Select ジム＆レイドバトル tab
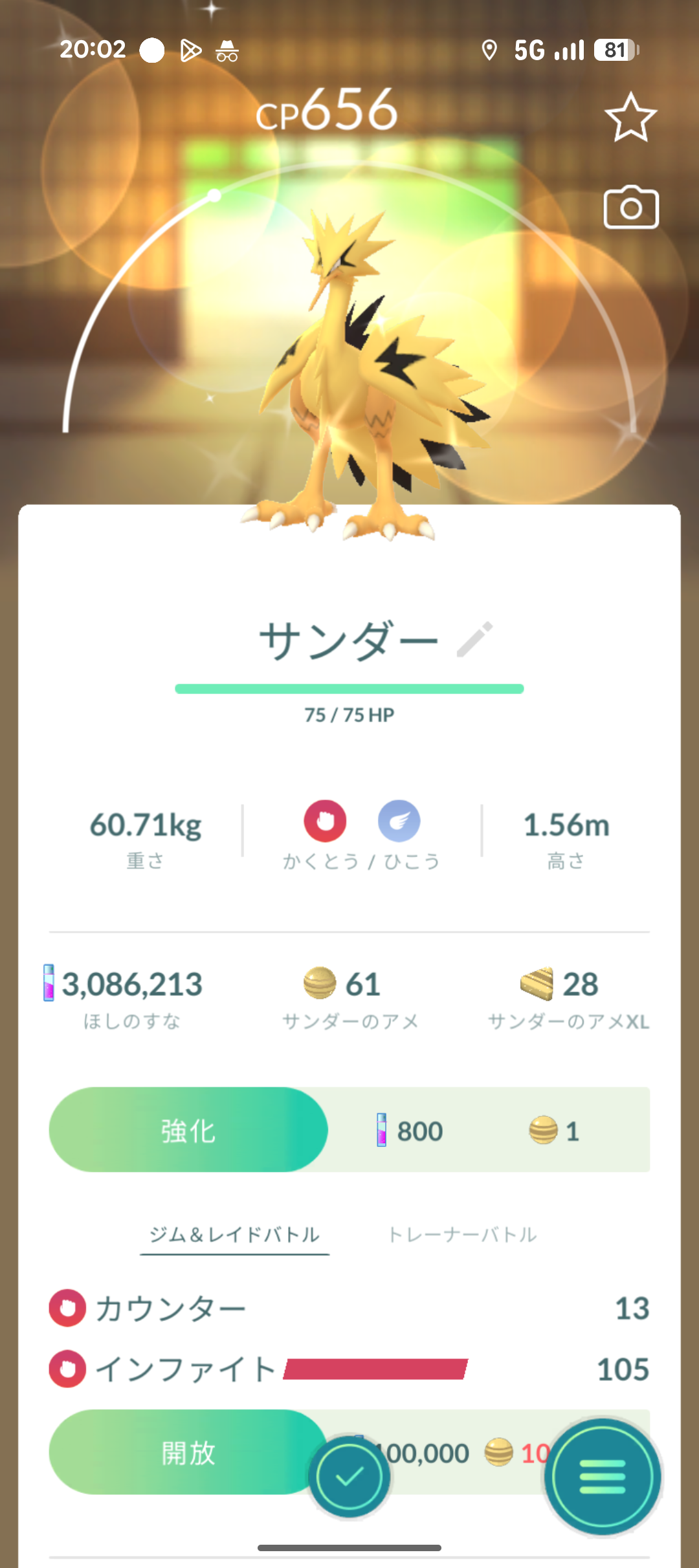This screenshot has height=1568, width=699. tap(234, 1235)
